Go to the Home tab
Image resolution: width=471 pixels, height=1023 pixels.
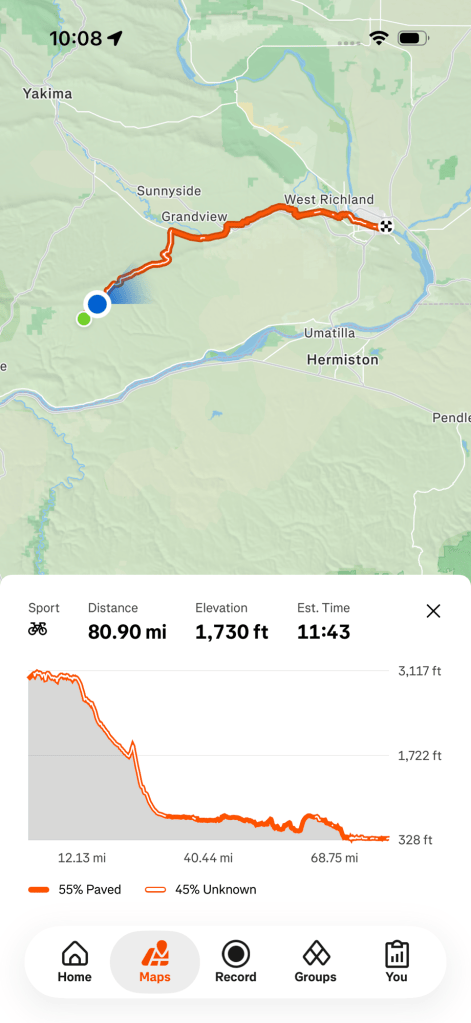tap(74, 962)
